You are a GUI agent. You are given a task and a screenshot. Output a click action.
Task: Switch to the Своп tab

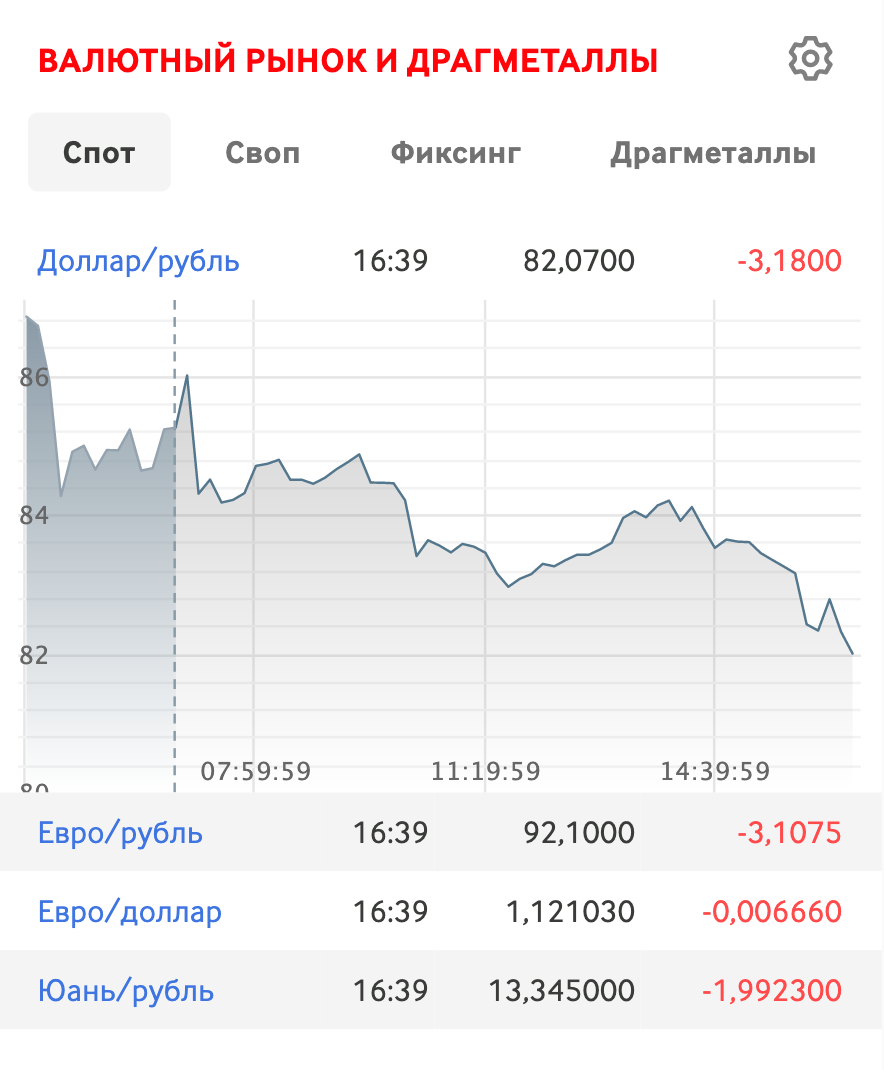point(262,153)
